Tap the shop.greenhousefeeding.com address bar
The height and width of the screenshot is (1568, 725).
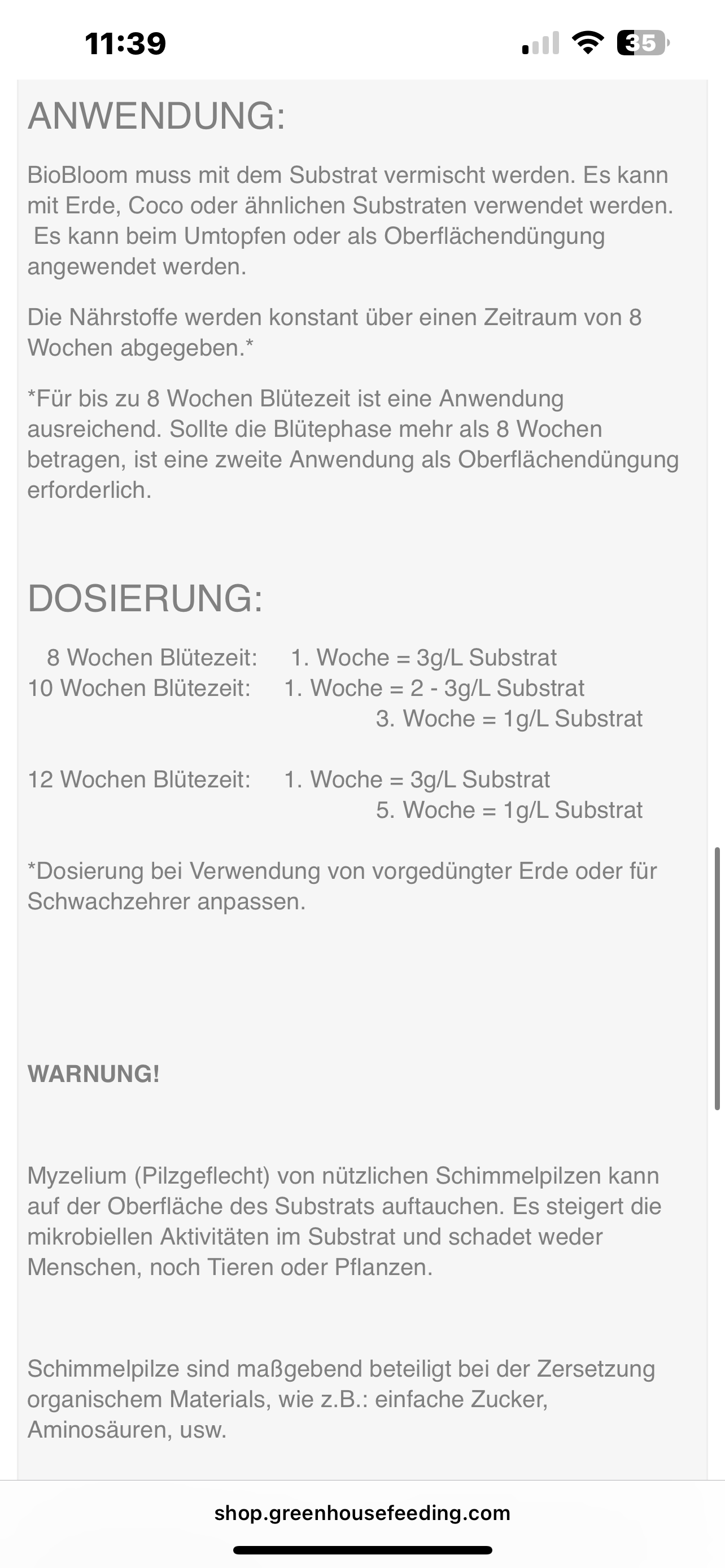click(362, 1513)
